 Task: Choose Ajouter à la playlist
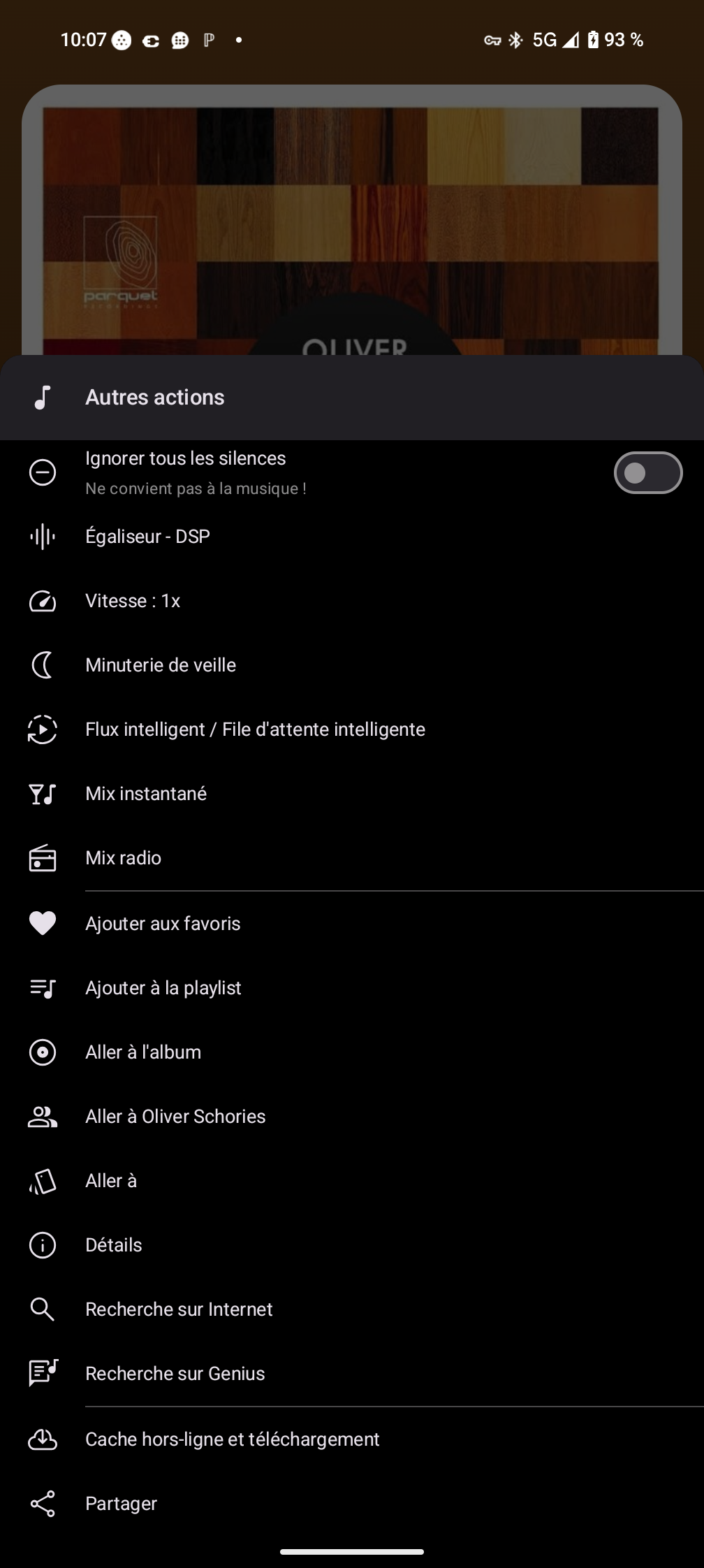tap(352, 988)
